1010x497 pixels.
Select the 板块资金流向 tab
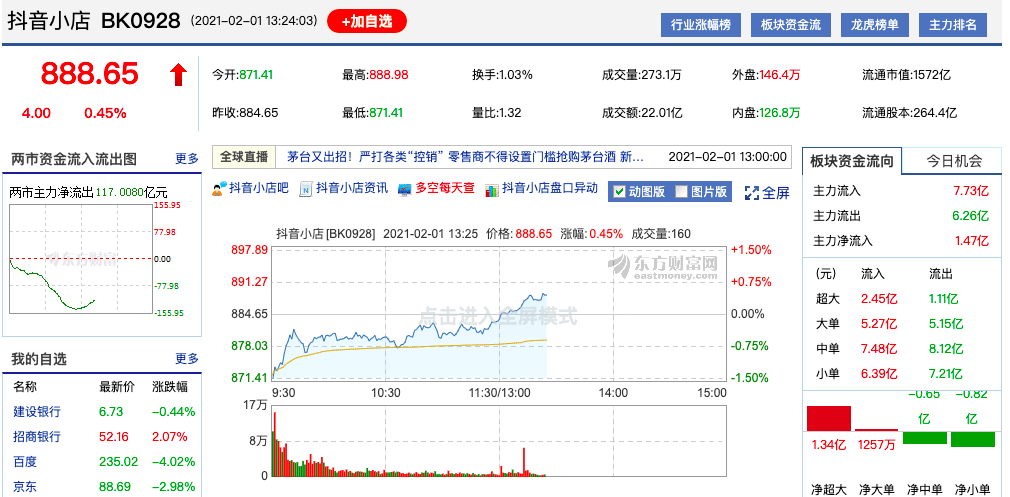click(x=852, y=160)
